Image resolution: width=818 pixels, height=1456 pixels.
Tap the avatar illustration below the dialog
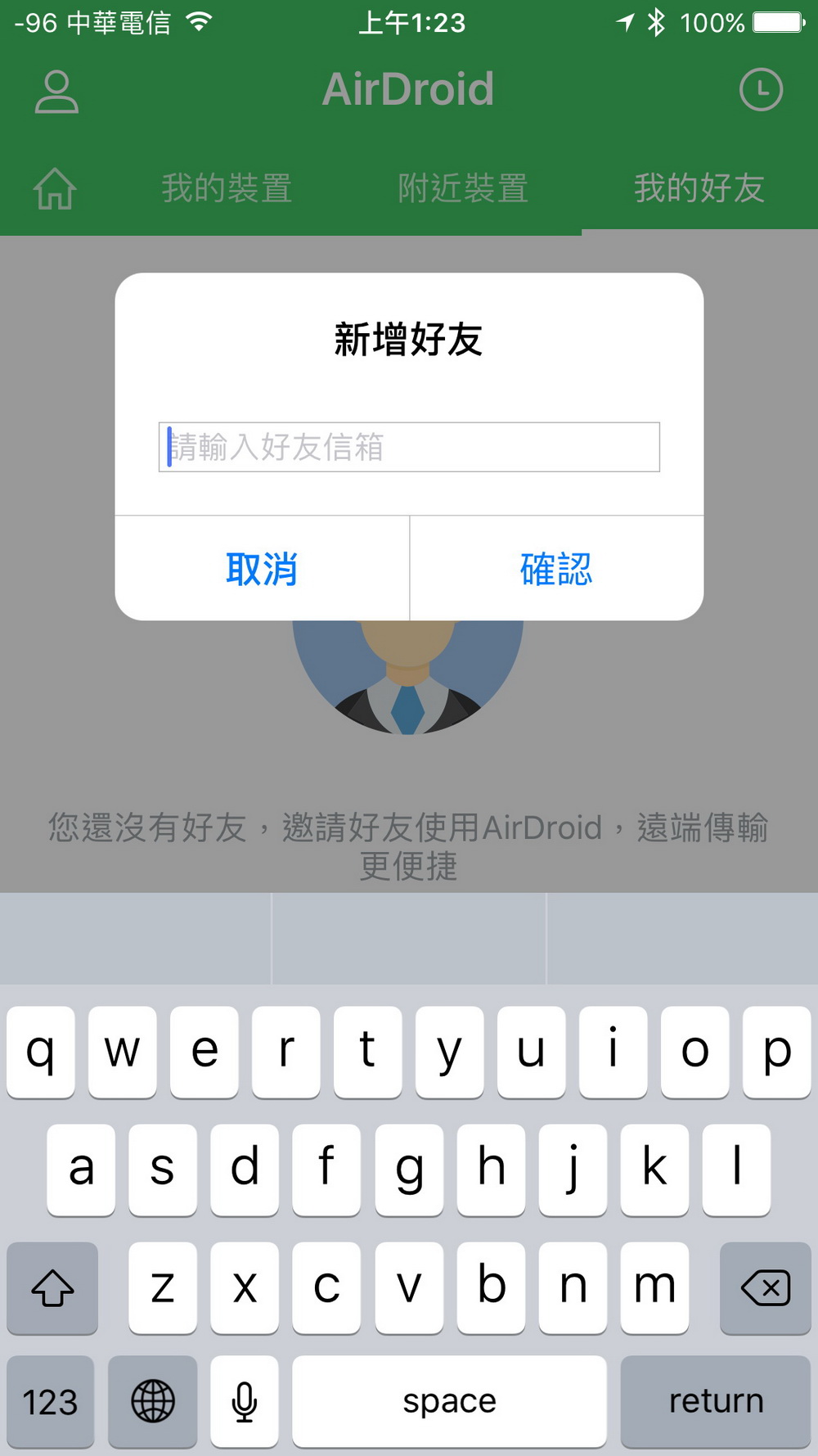click(x=409, y=679)
